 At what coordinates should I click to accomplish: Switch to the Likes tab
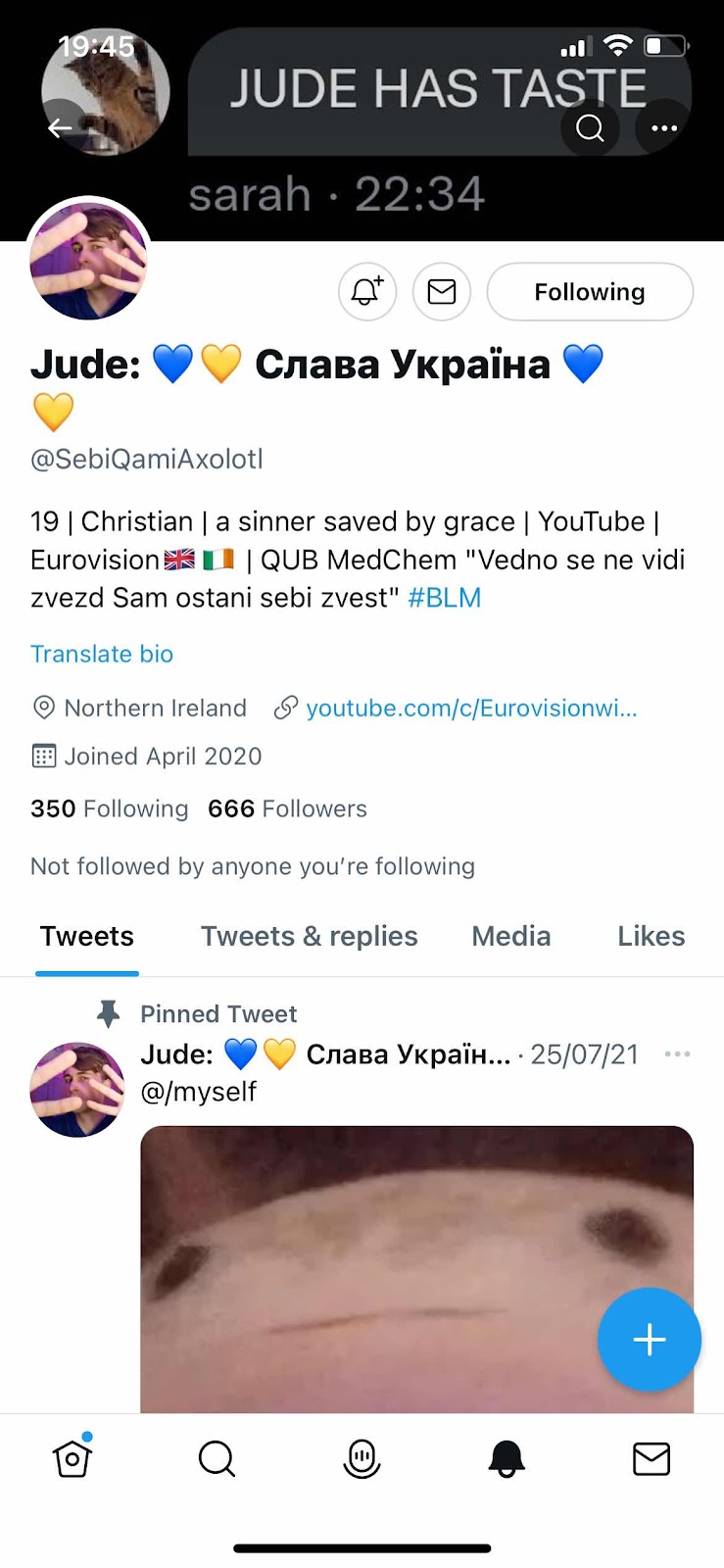coord(651,936)
